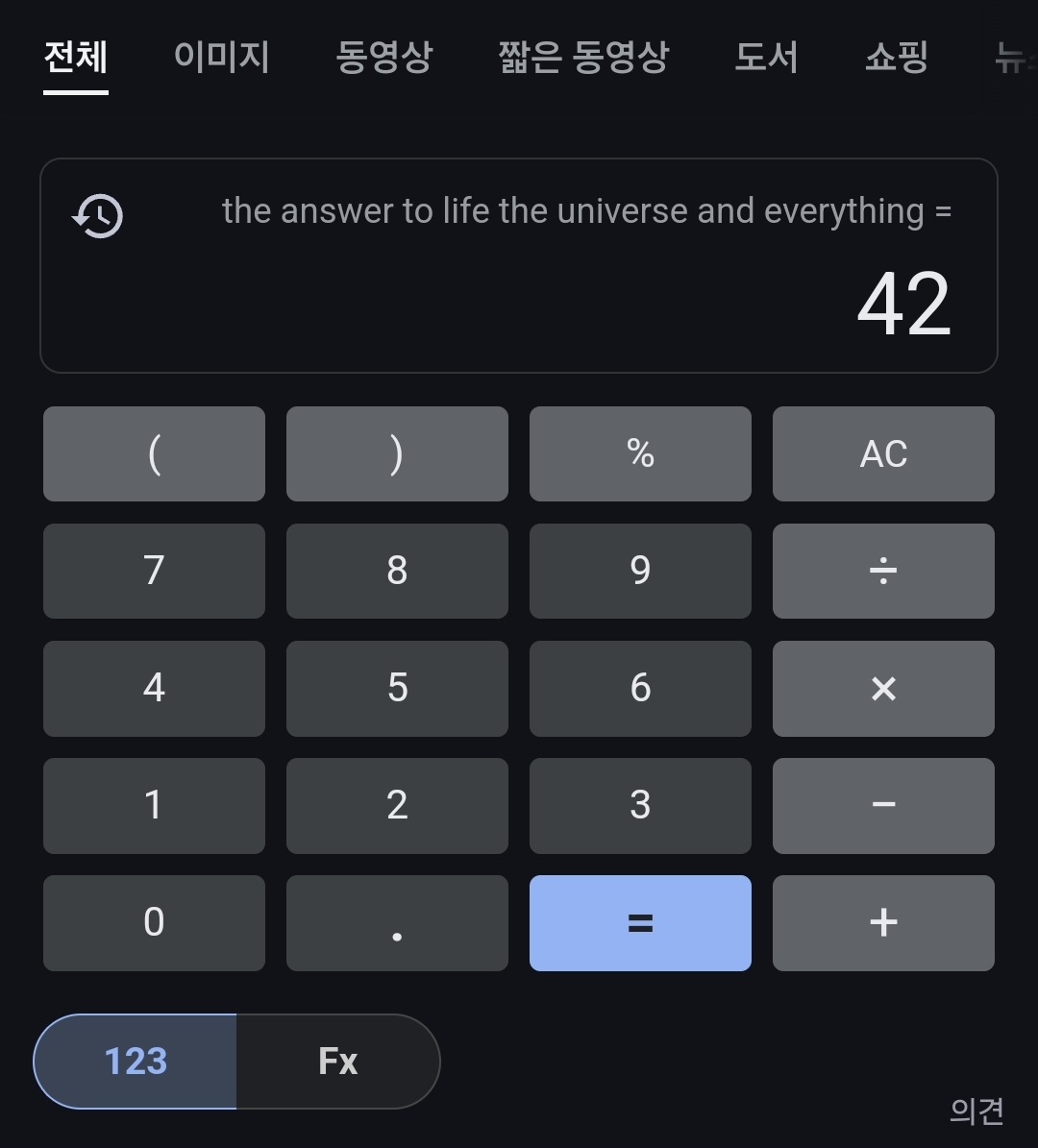This screenshot has width=1038, height=1148.
Task: Open the 의견 feedback link
Action: 976,1111
